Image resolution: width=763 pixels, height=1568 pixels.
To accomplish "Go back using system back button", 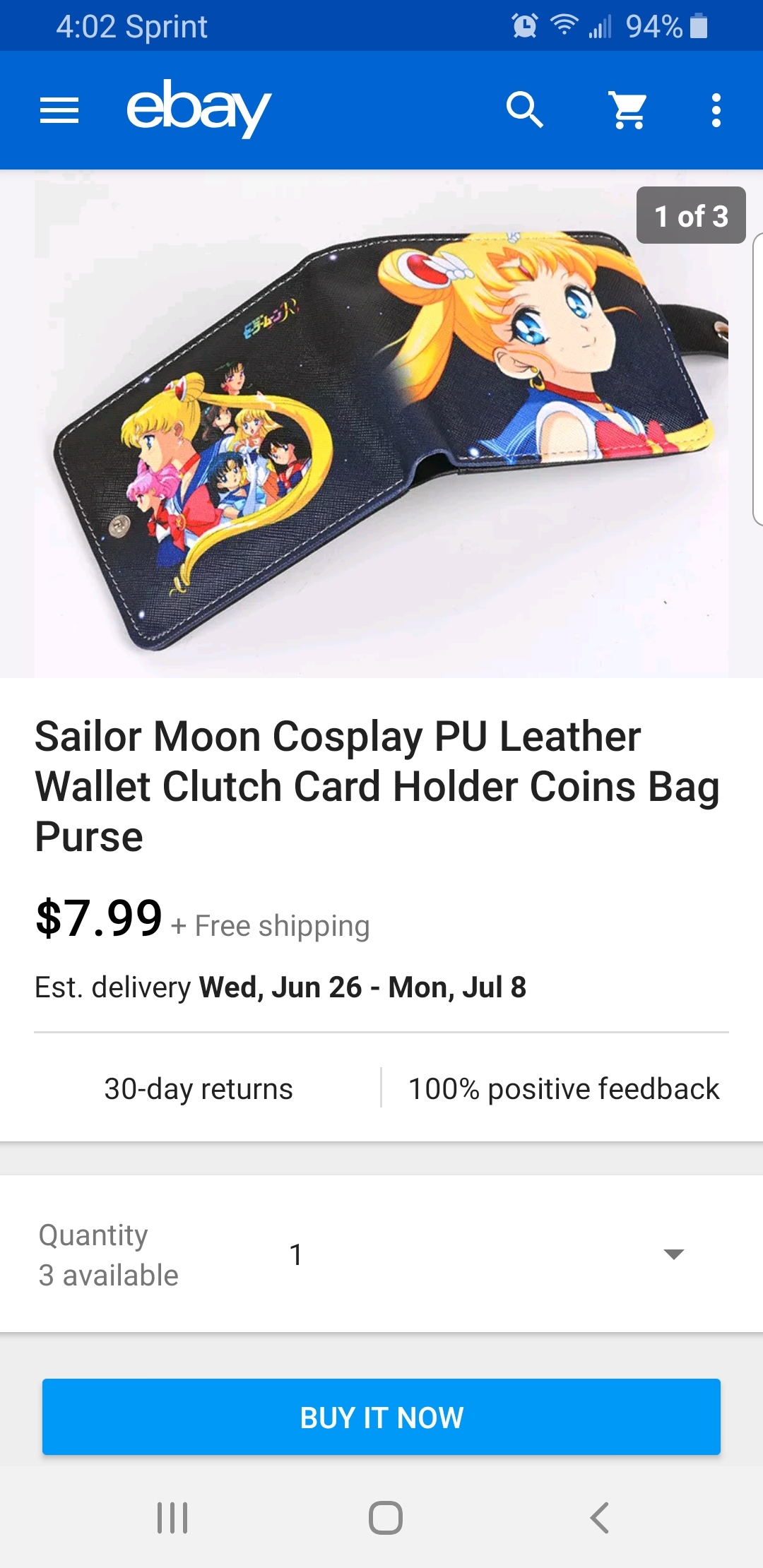I will (599, 1517).
